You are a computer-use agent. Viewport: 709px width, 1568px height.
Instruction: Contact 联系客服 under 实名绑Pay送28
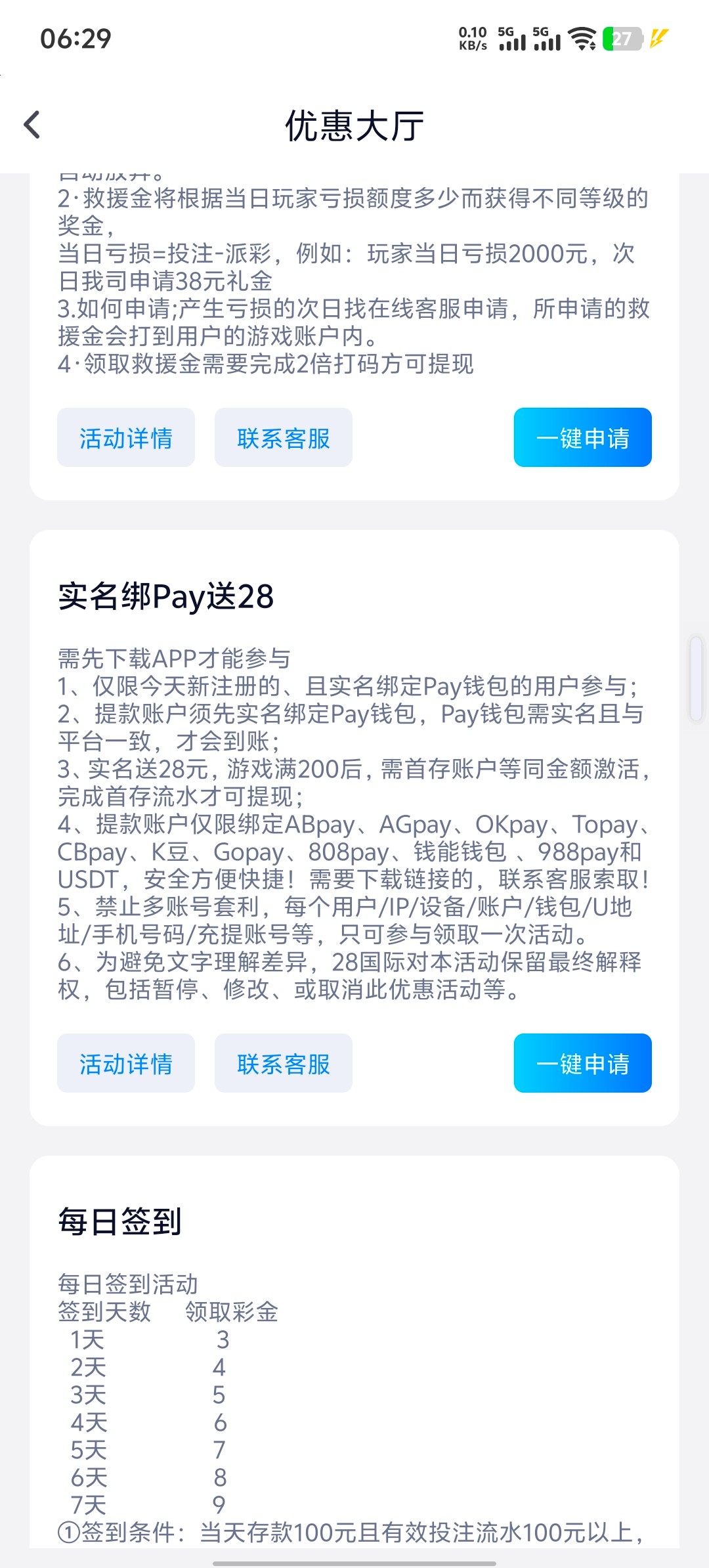coord(284,1063)
